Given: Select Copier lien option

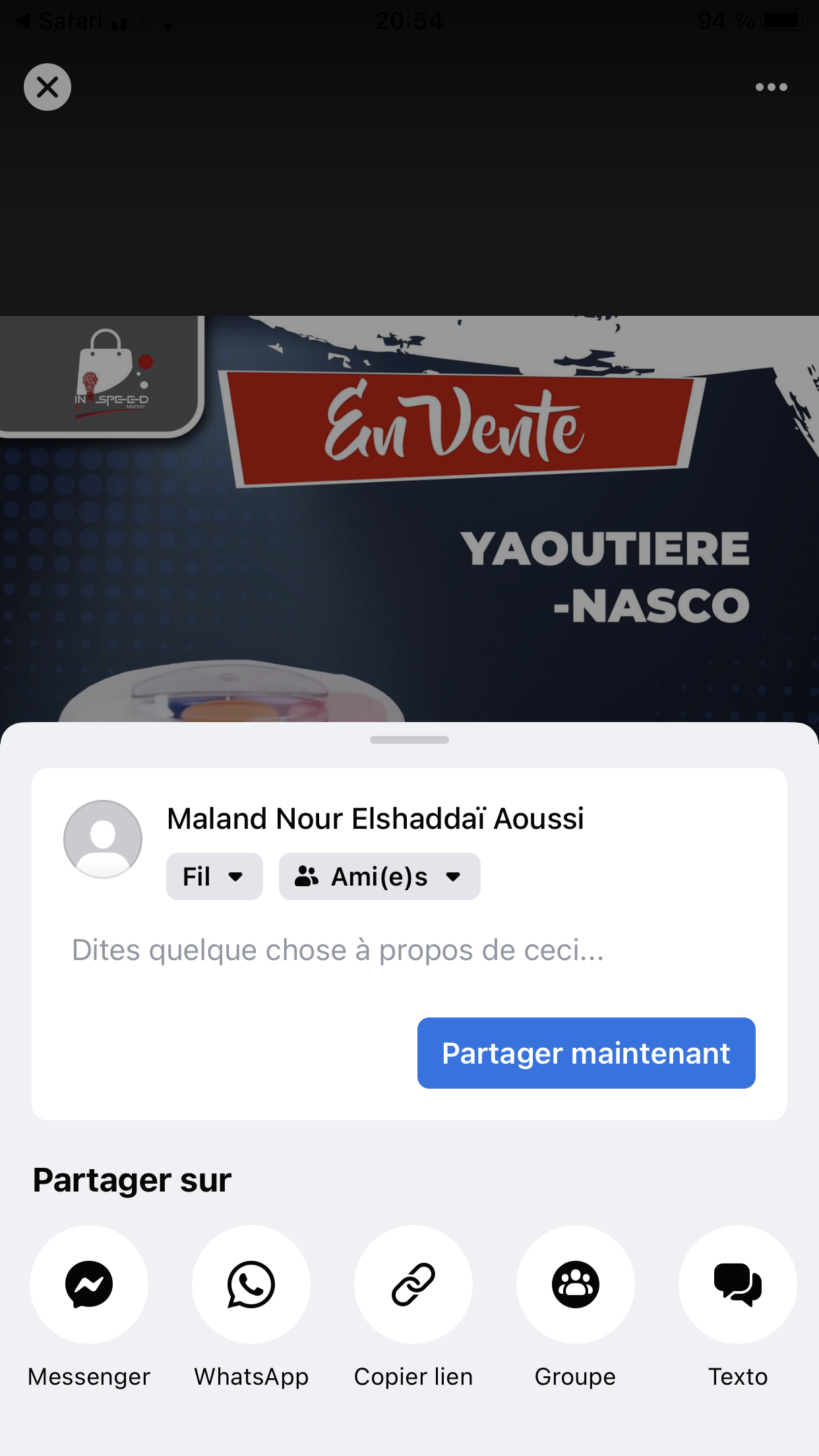Looking at the screenshot, I should coord(413,1285).
